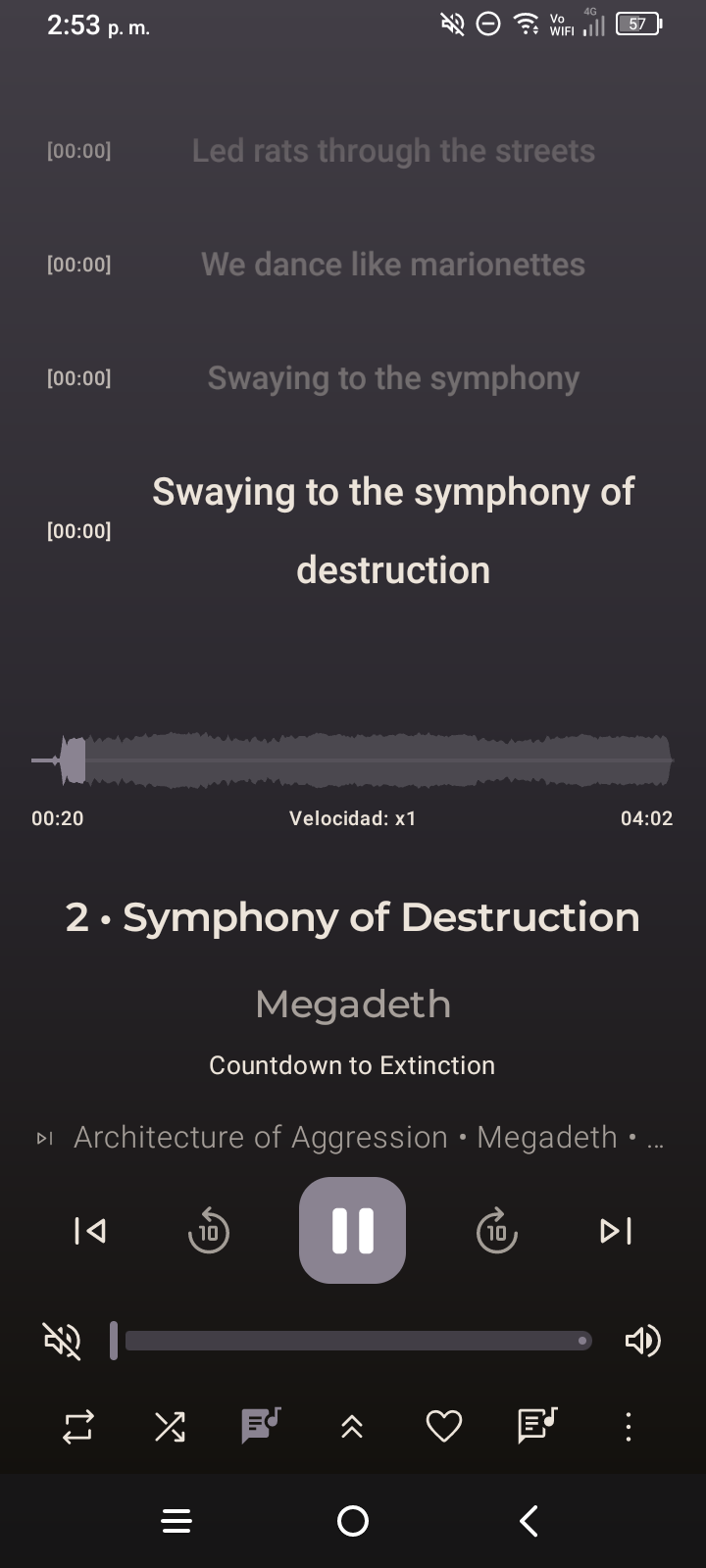Image resolution: width=706 pixels, height=1568 pixels.
Task: Skip to the previous track
Action: point(90,1230)
